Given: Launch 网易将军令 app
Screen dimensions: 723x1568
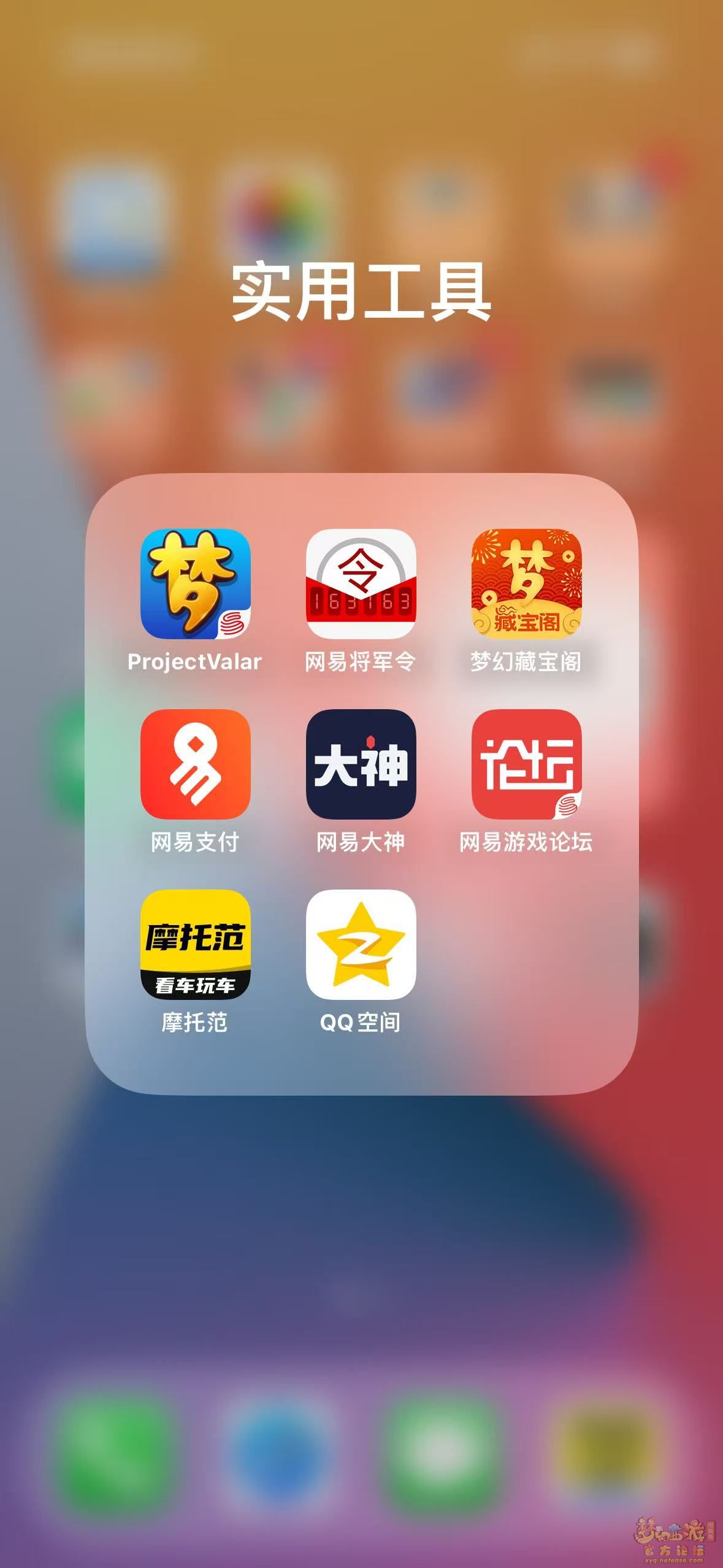Looking at the screenshot, I should (x=361, y=583).
